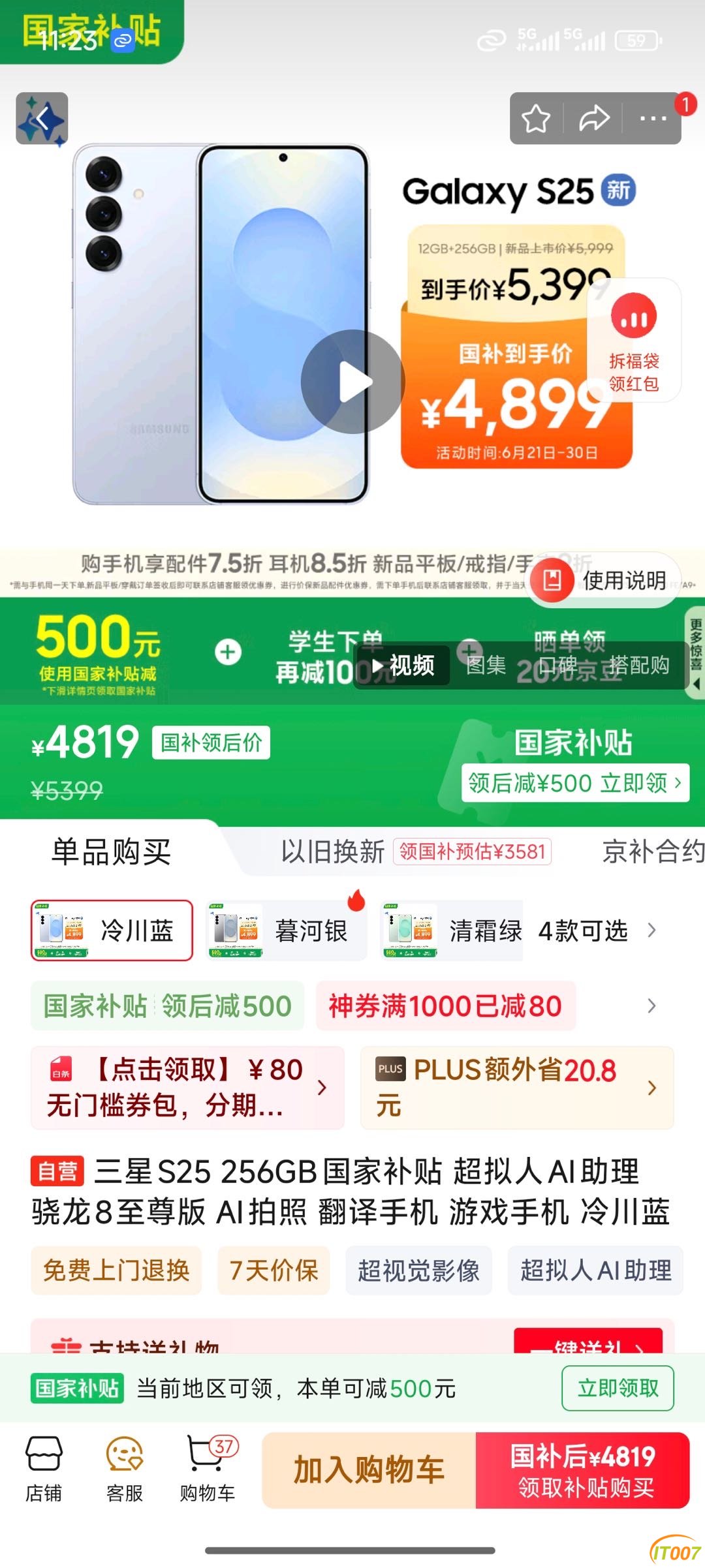Add to cart with 加入购物车
705x1568 pixels.
tap(369, 1470)
